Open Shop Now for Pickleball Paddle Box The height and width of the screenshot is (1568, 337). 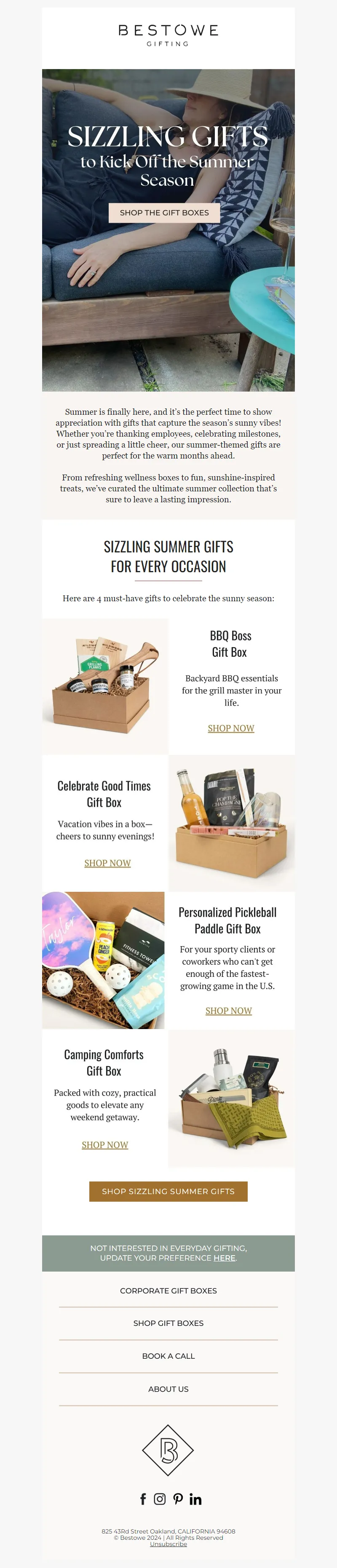click(228, 1011)
